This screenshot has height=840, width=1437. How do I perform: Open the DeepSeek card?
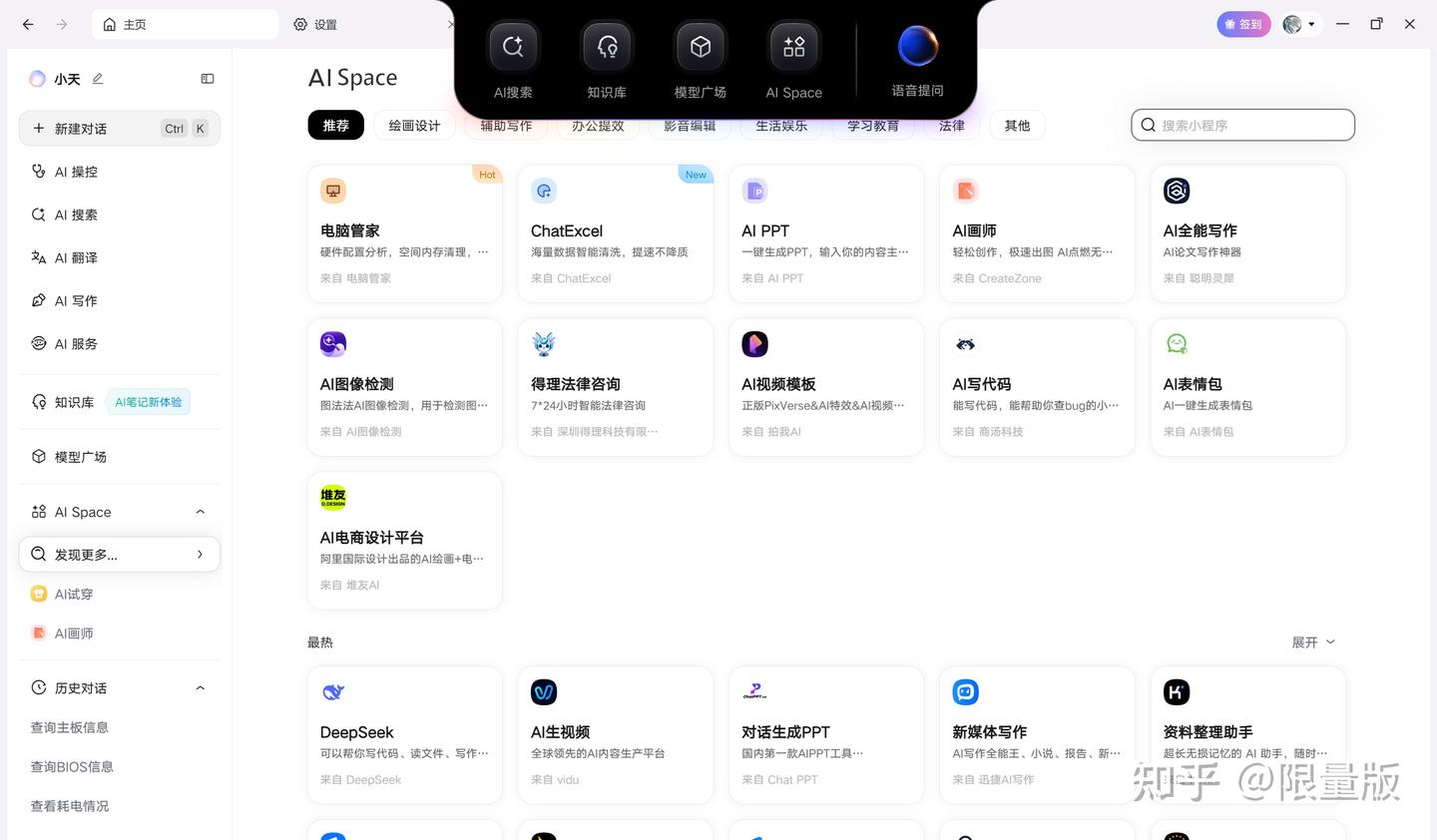pyautogui.click(x=404, y=734)
